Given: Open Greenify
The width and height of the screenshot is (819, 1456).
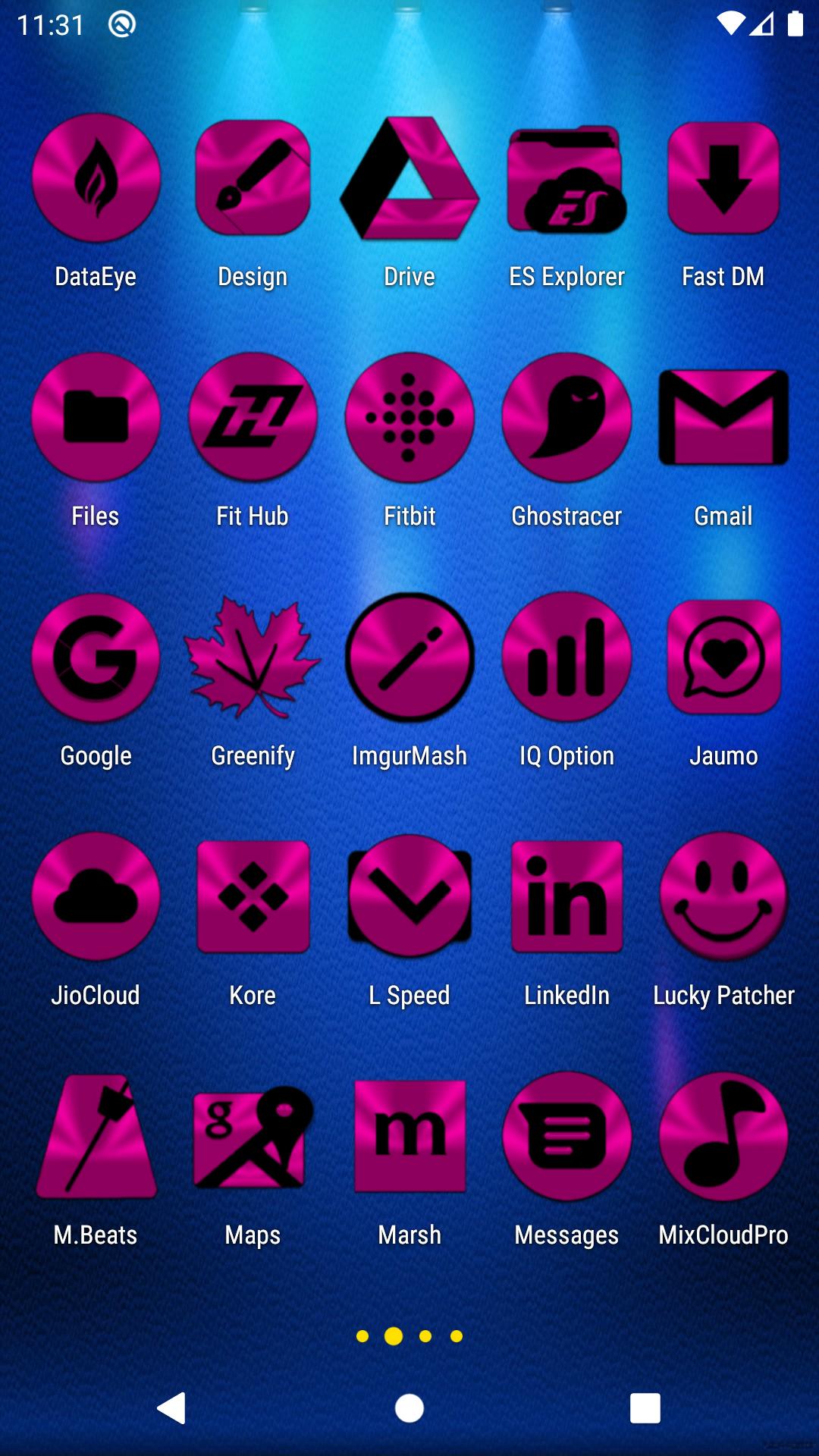Looking at the screenshot, I should pos(253,657).
